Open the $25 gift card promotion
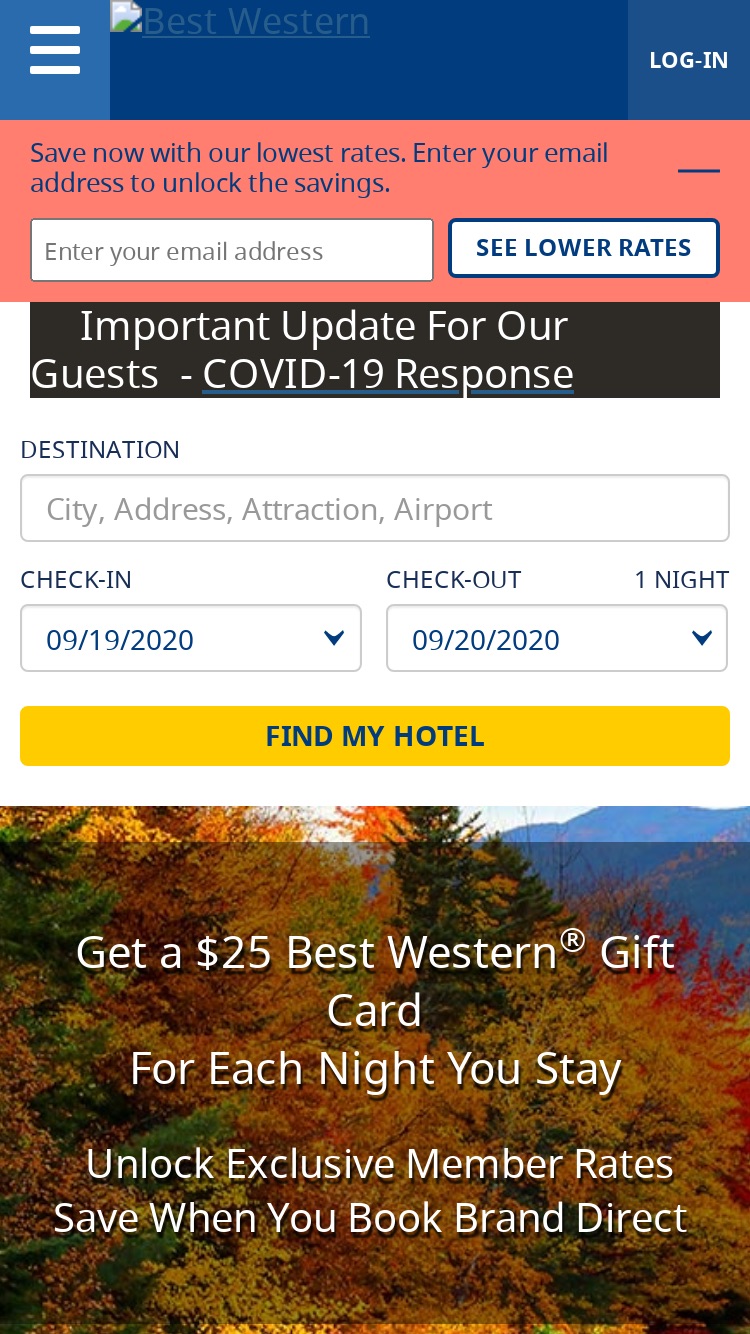This screenshot has width=750, height=1334. click(375, 1010)
